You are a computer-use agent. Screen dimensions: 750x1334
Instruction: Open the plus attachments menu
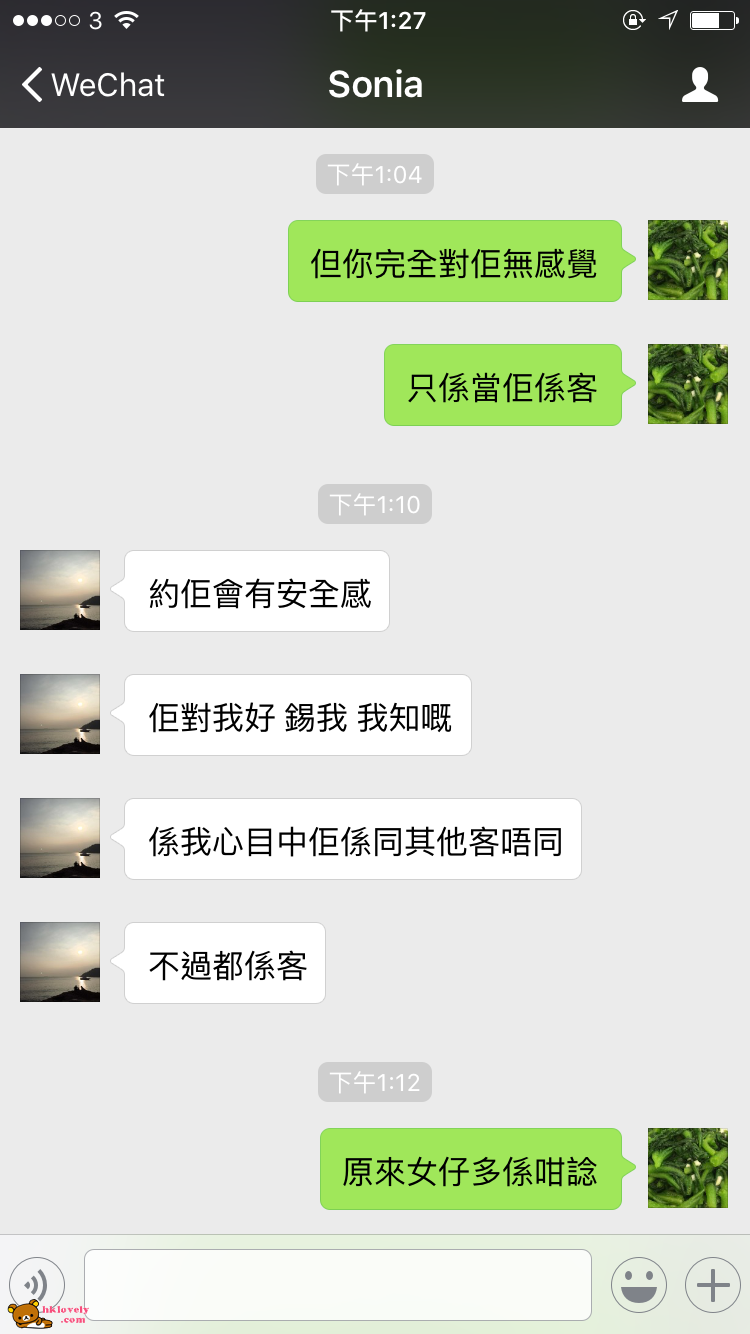712,1284
